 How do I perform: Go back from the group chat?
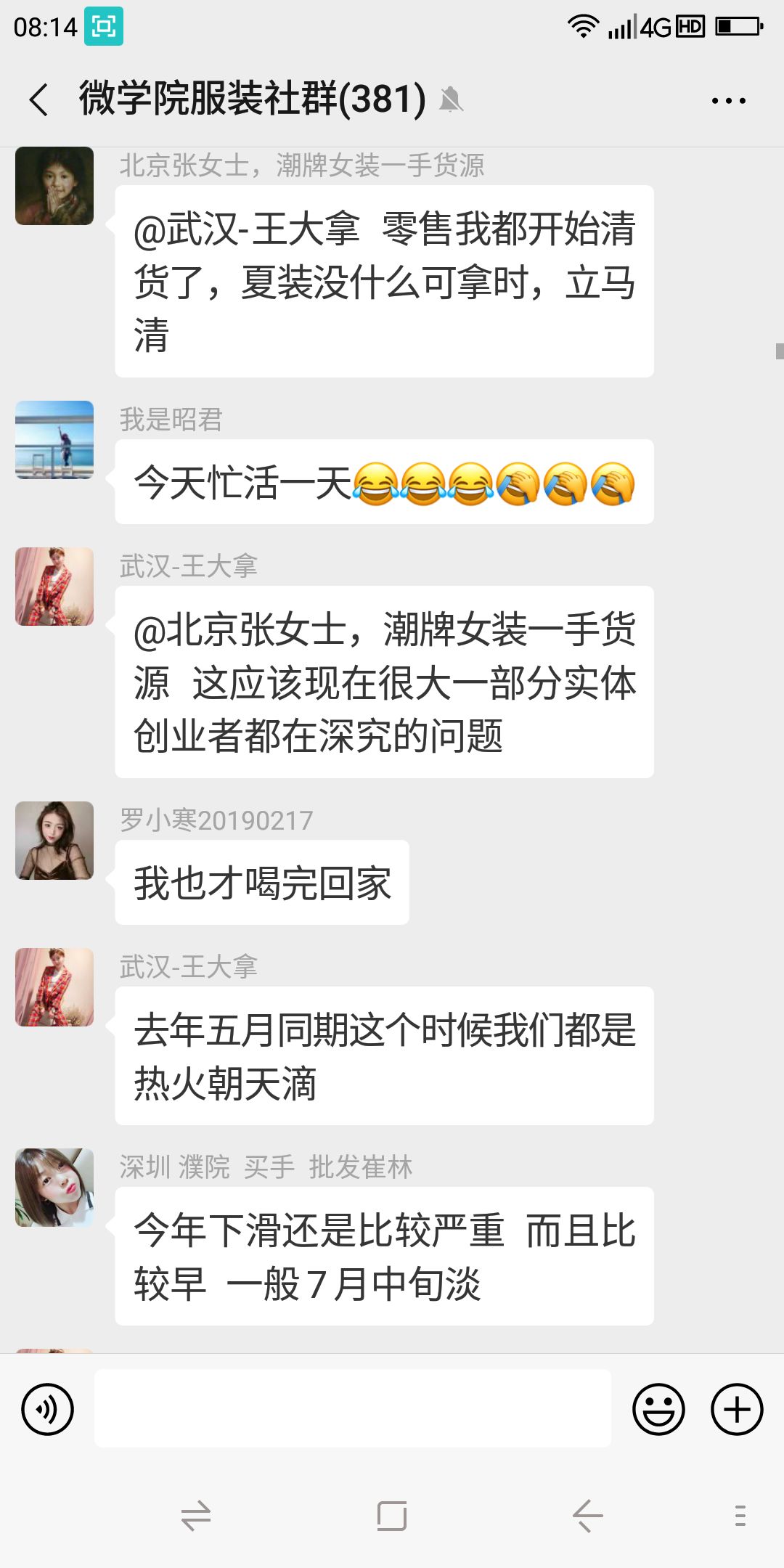click(39, 99)
